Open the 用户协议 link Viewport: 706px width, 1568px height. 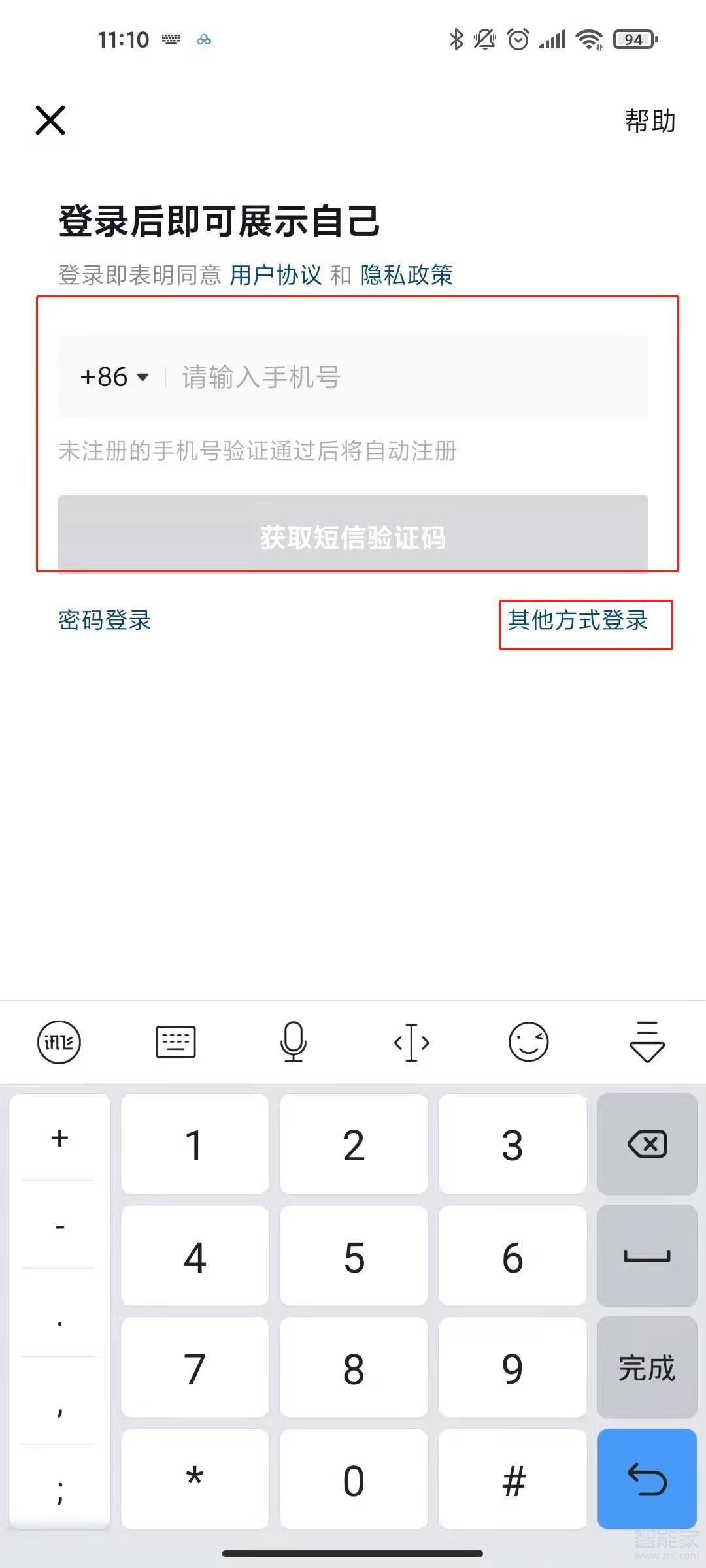pos(275,274)
